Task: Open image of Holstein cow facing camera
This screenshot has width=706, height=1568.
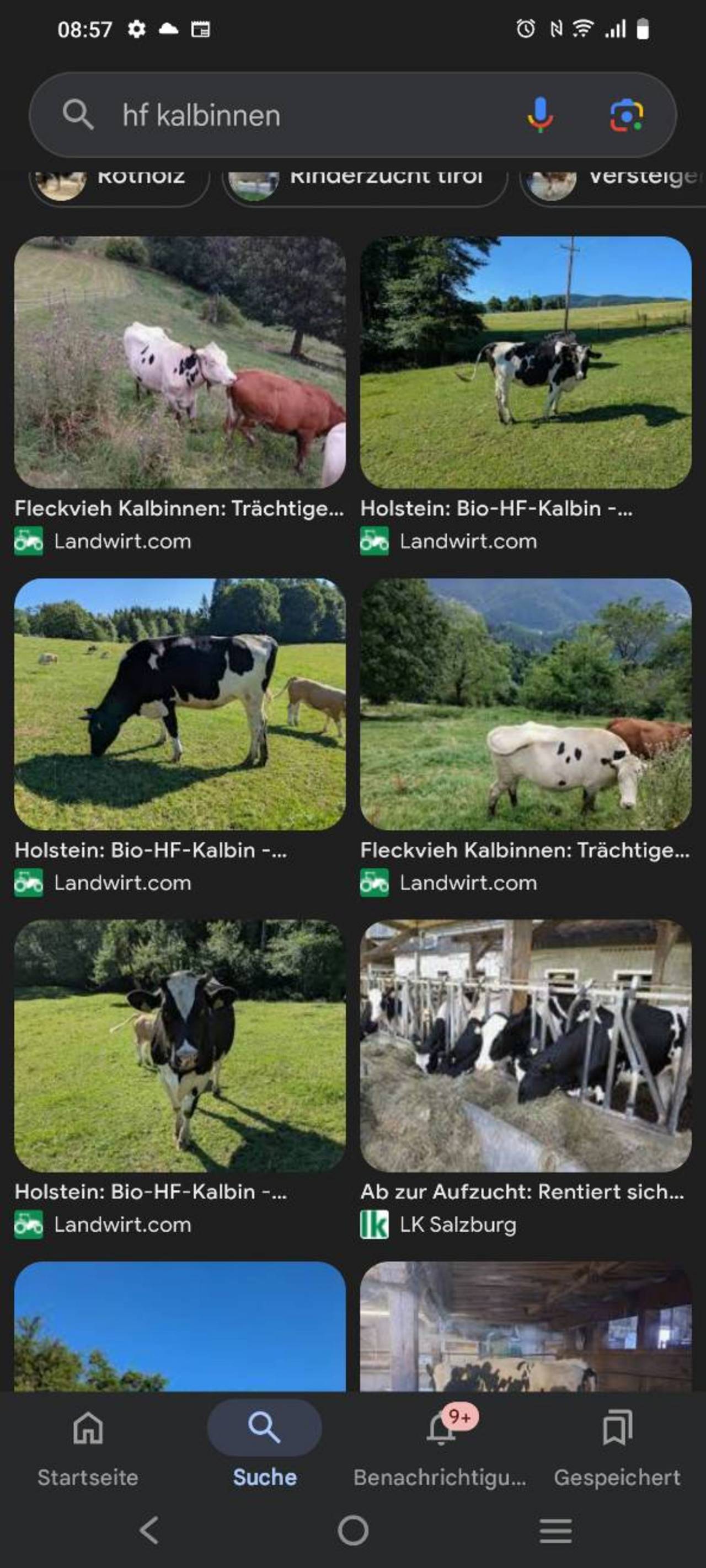Action: coord(180,1046)
